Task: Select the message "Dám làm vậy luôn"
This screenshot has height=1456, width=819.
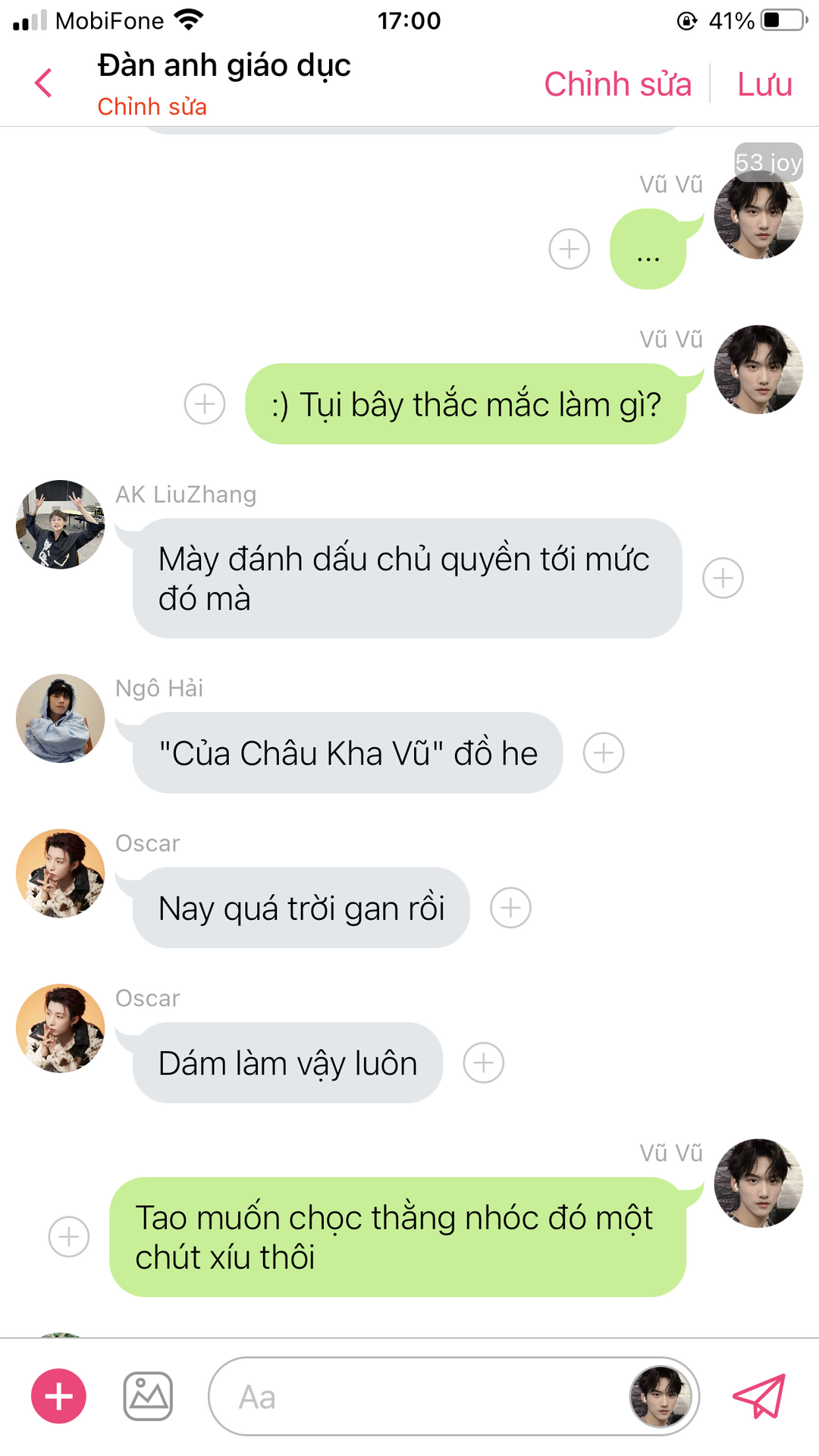Action: tap(287, 1062)
